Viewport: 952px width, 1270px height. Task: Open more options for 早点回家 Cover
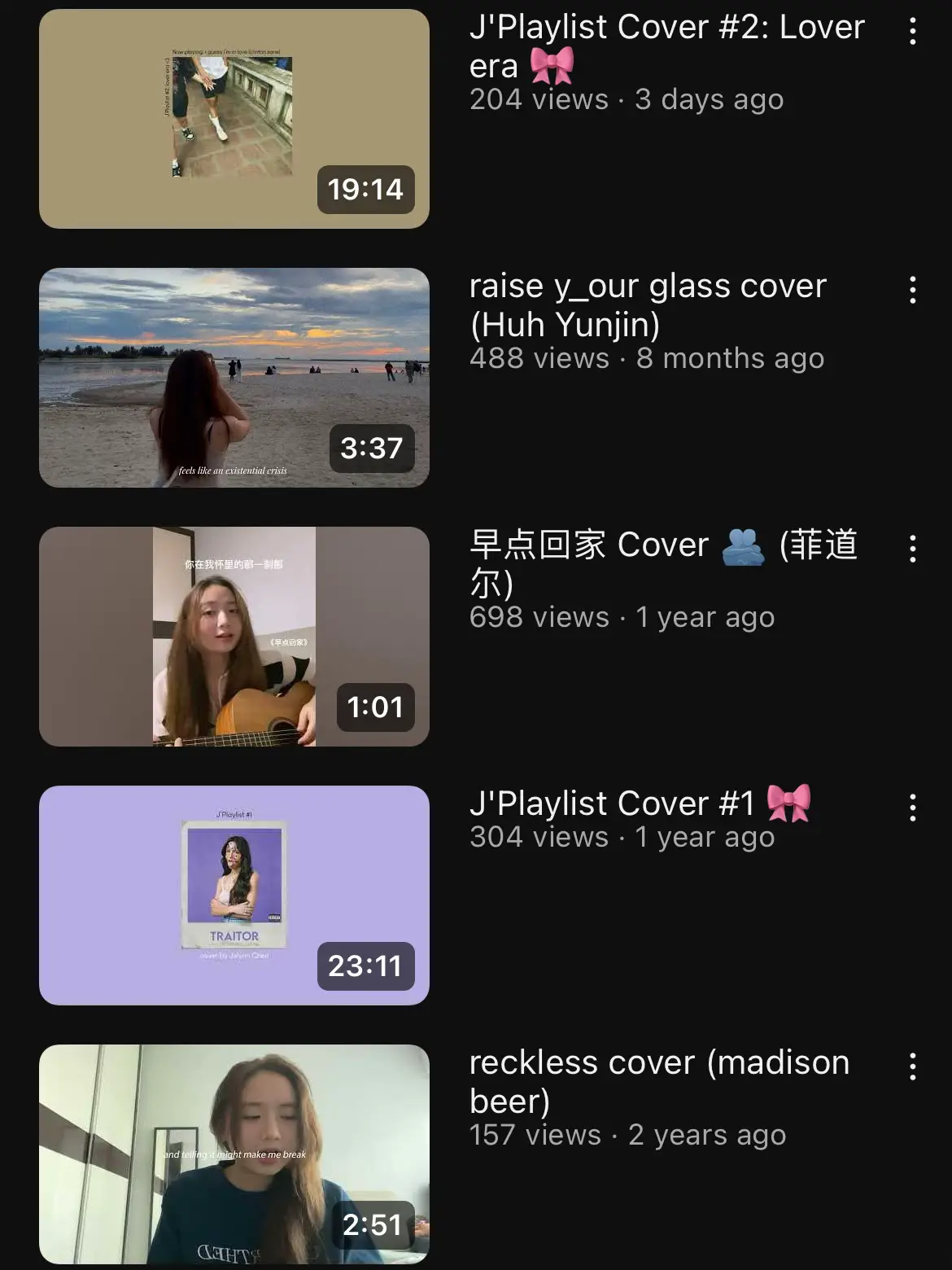912,550
